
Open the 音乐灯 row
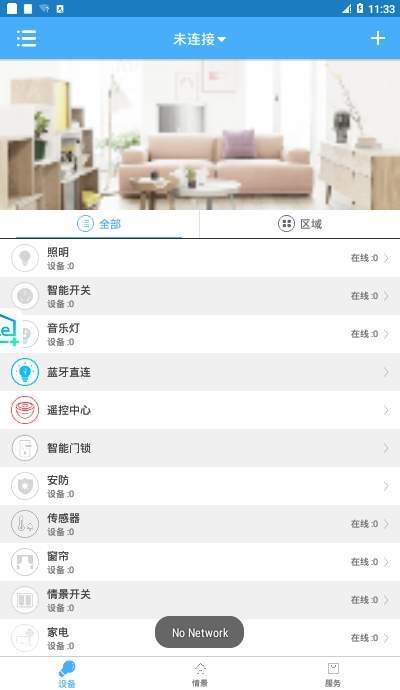(x=200, y=334)
